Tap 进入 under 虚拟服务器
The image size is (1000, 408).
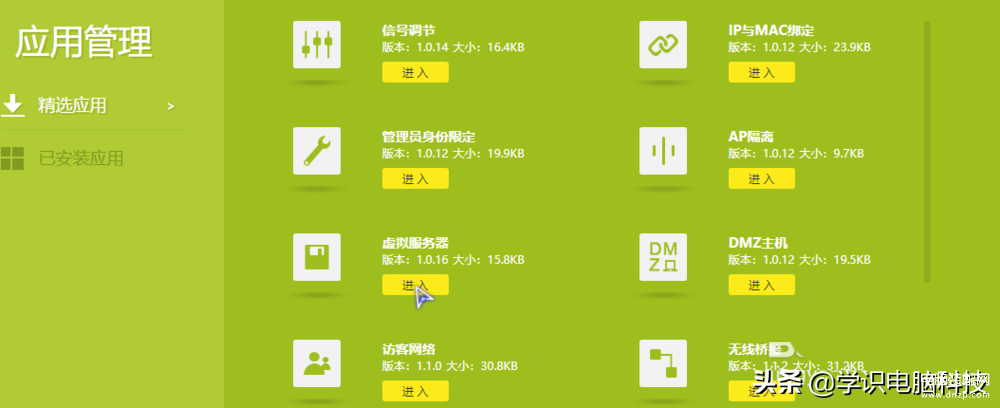(415, 285)
